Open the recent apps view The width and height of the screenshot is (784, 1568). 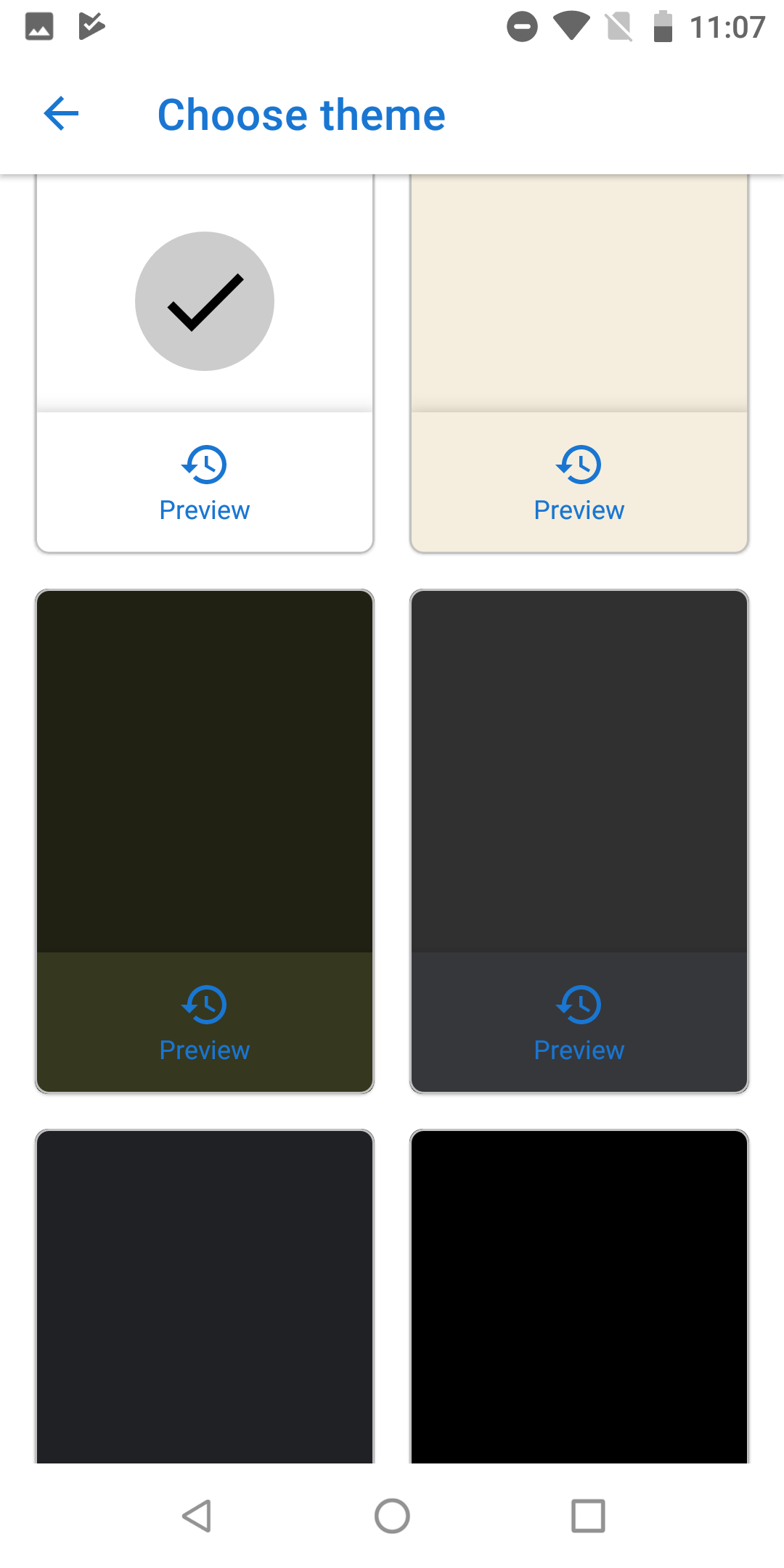[588, 1516]
